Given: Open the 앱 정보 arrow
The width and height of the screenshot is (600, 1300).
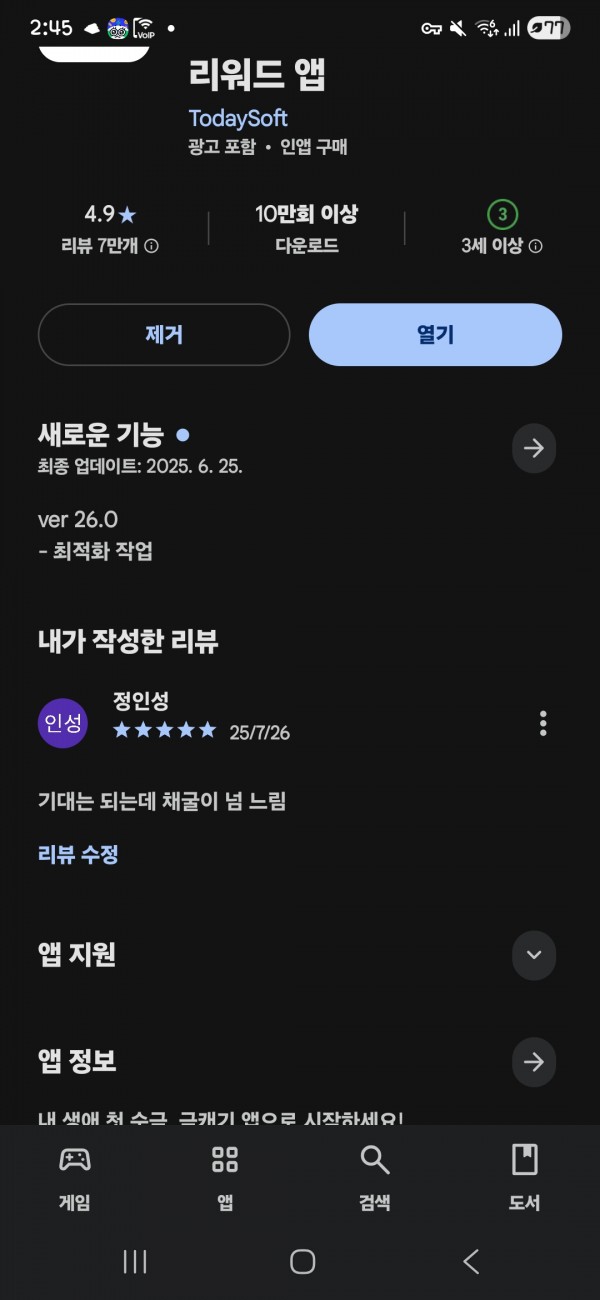Looking at the screenshot, I should 534,1062.
